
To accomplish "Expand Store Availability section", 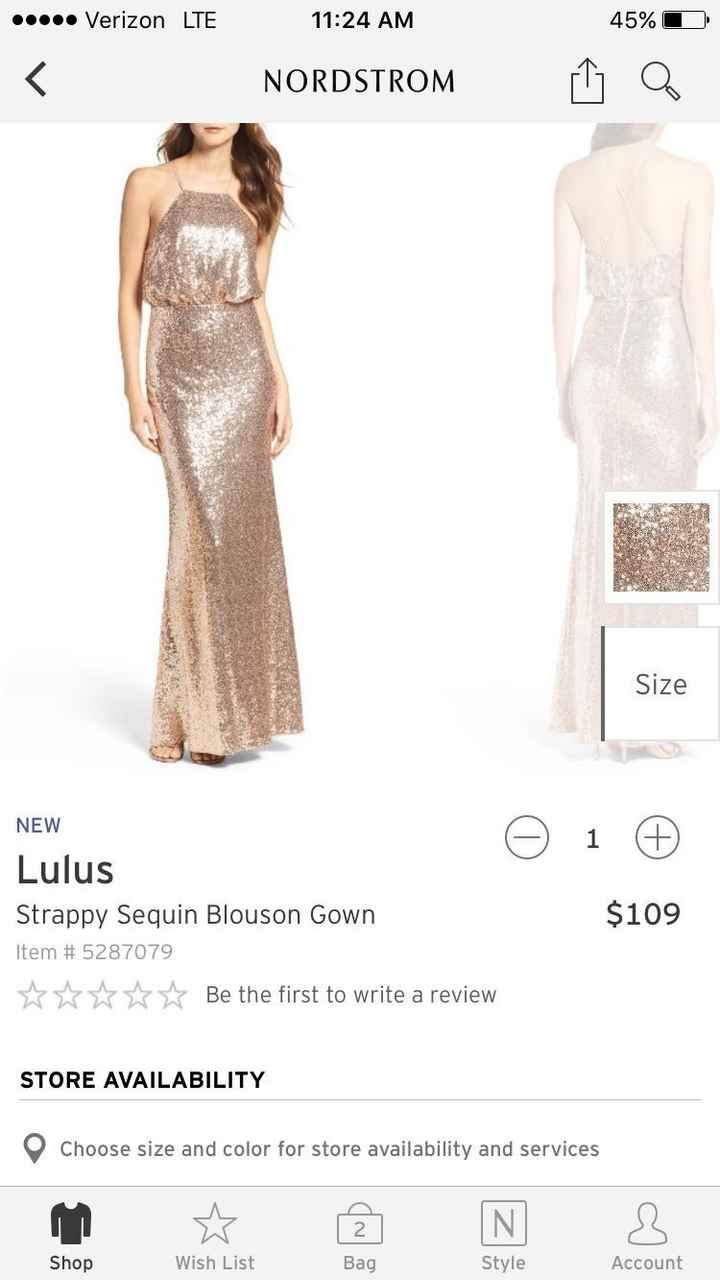I will [140, 1080].
